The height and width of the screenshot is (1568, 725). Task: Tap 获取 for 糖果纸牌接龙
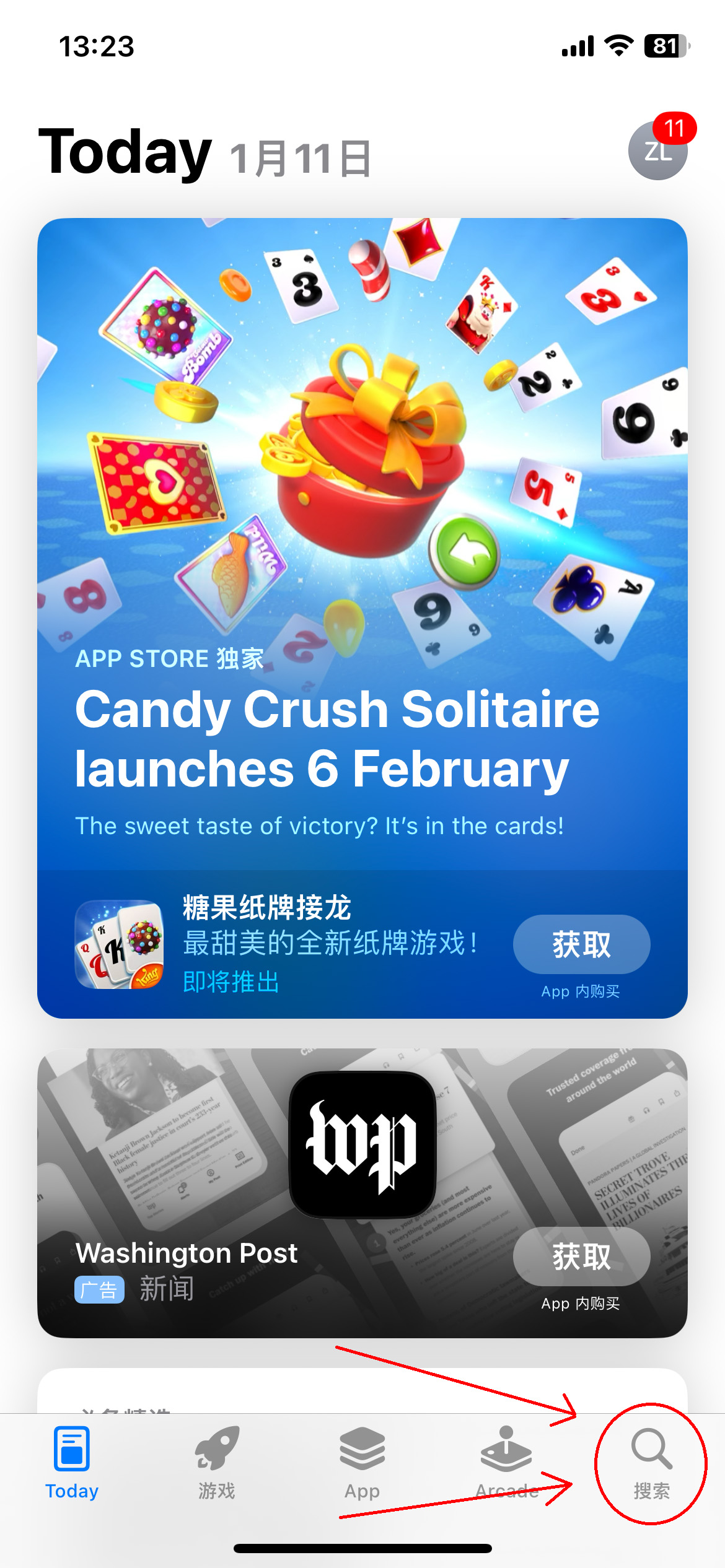tap(581, 944)
